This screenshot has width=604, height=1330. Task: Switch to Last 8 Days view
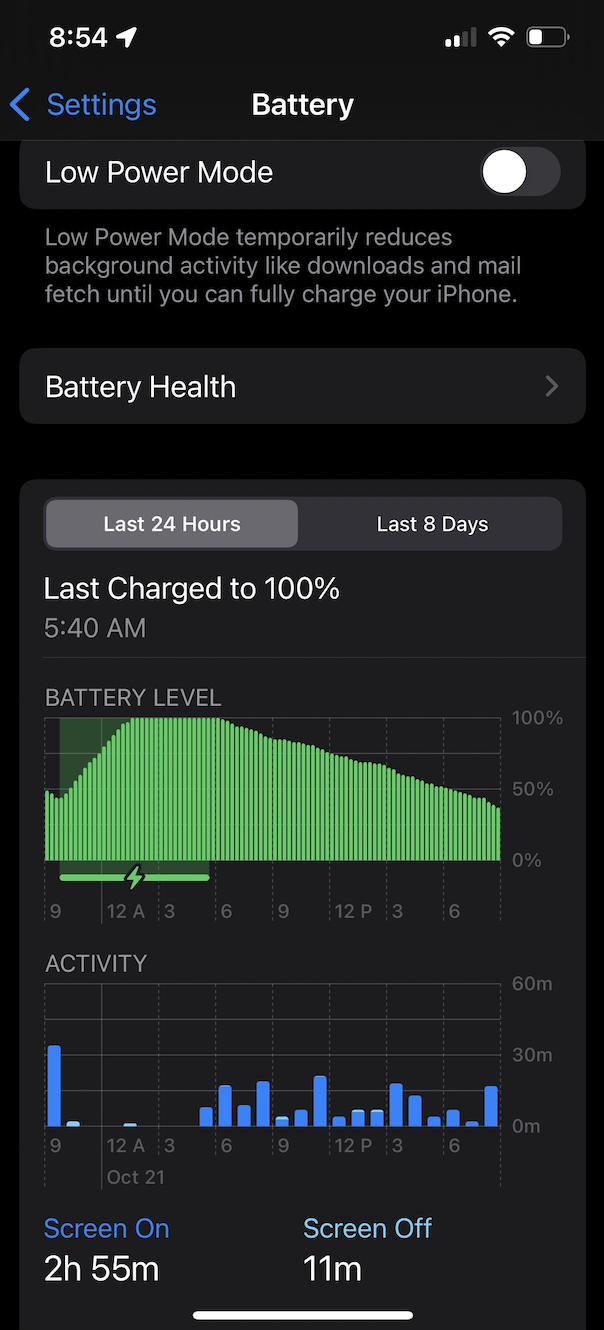432,524
